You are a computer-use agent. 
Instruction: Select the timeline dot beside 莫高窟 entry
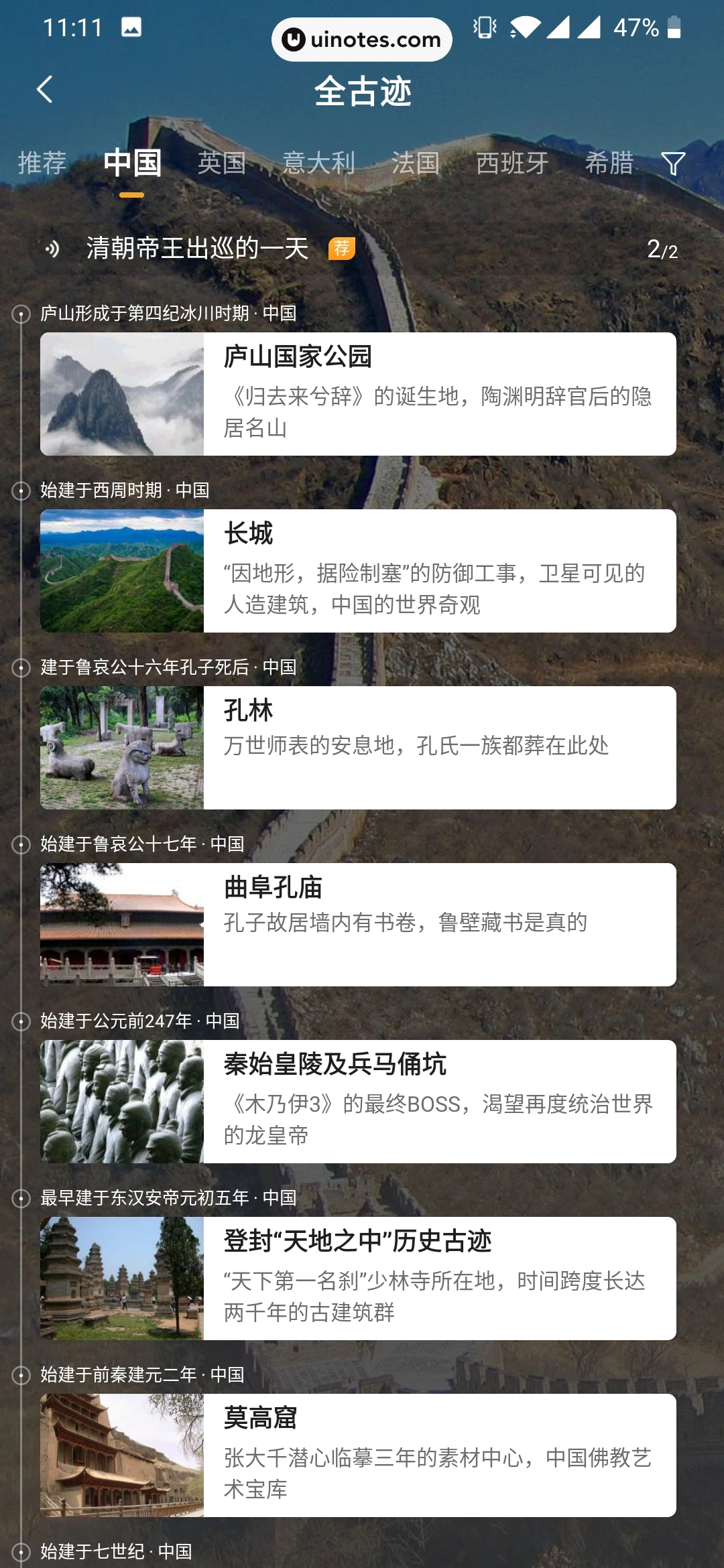pyautogui.click(x=22, y=1377)
